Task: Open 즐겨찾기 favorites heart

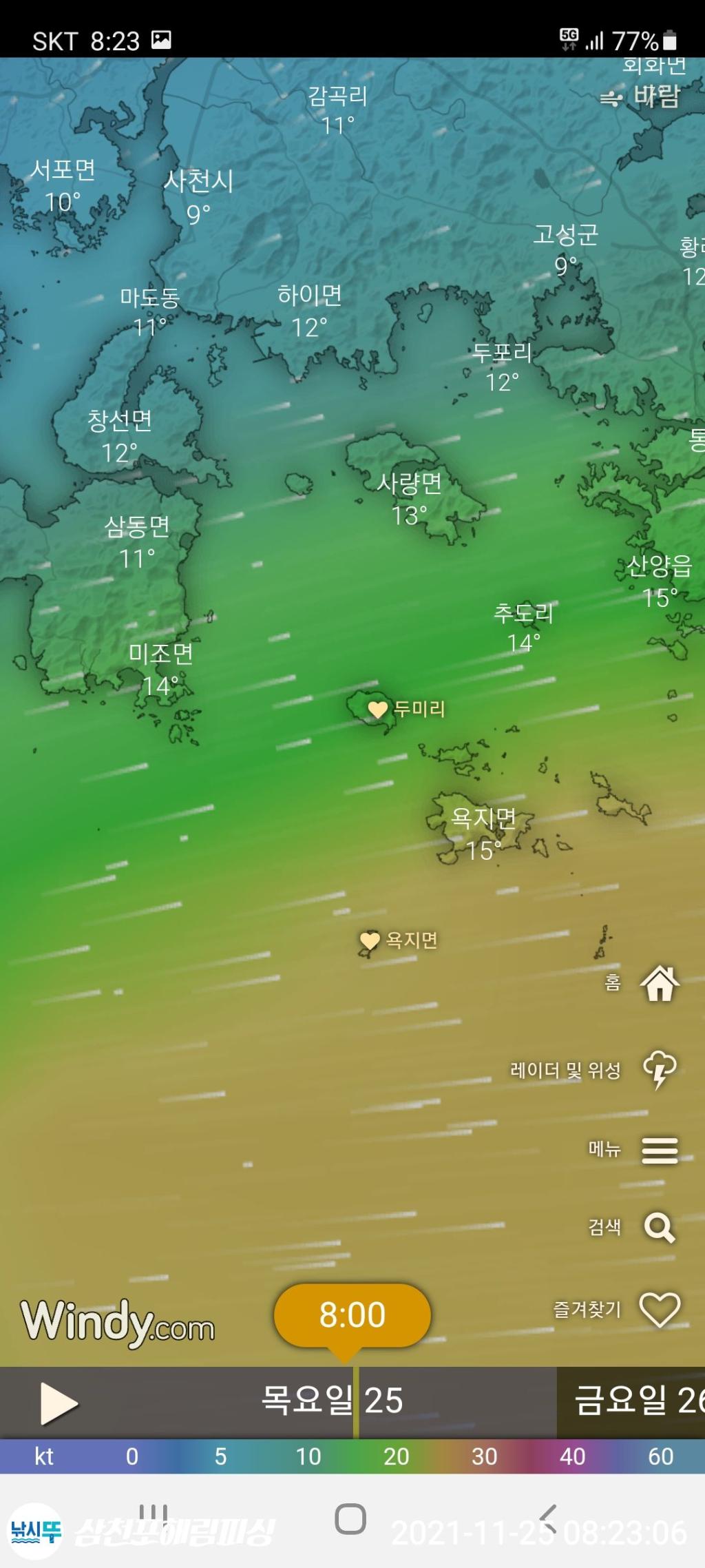Action: (x=659, y=1309)
